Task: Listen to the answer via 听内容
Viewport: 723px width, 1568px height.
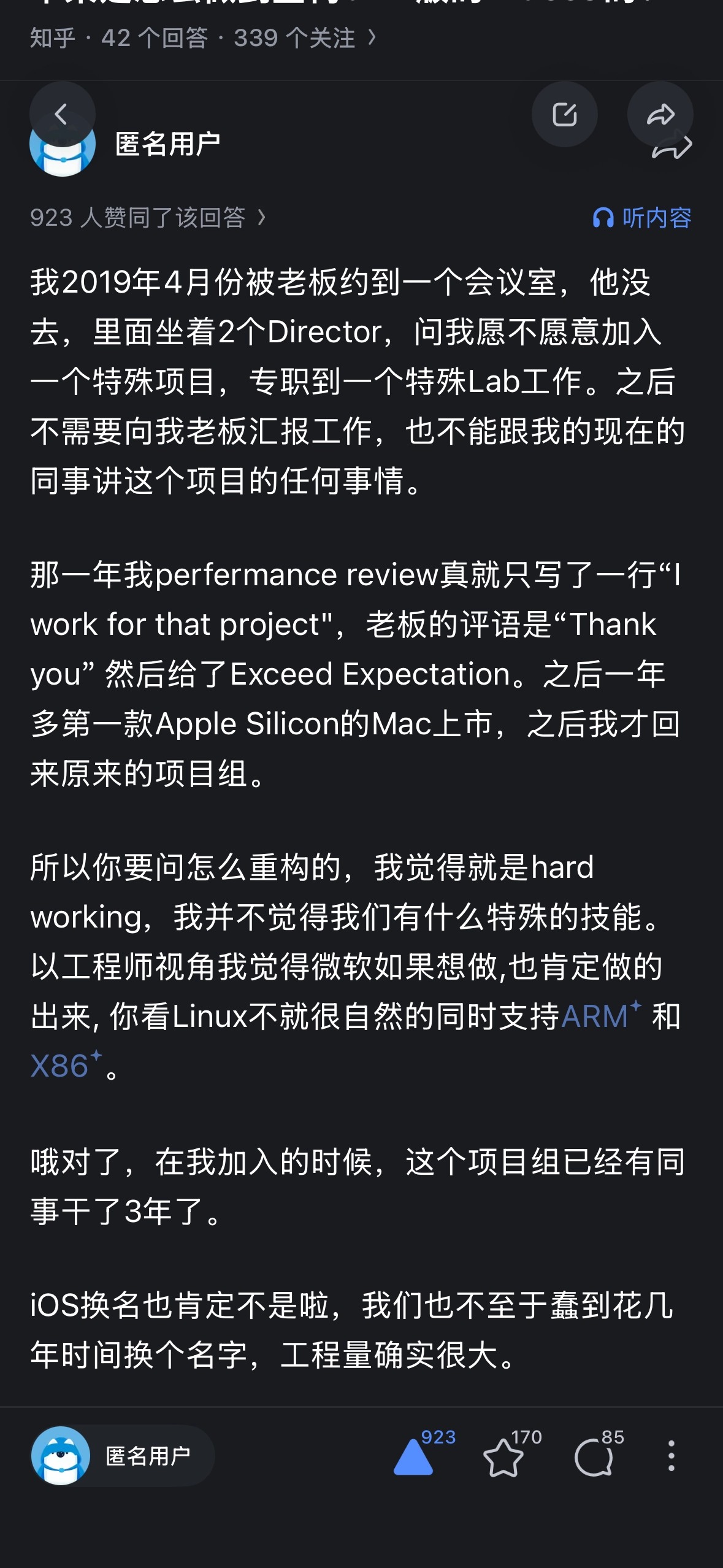Action: tap(642, 218)
